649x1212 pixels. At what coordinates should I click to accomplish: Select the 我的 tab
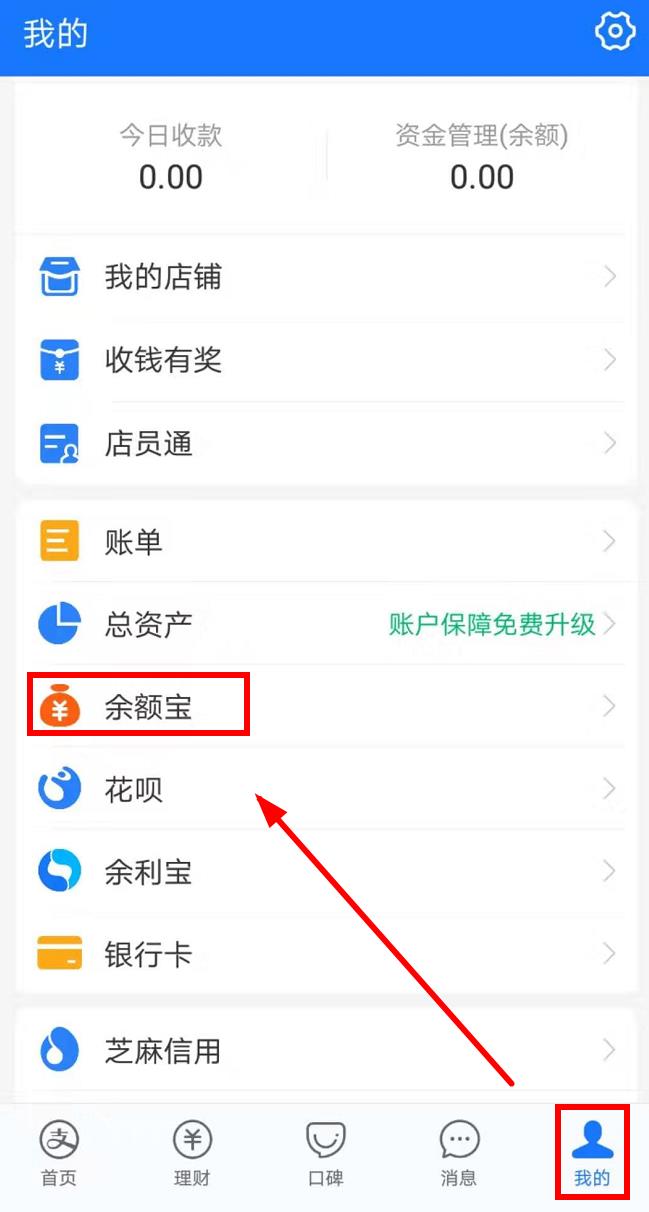[591, 1152]
